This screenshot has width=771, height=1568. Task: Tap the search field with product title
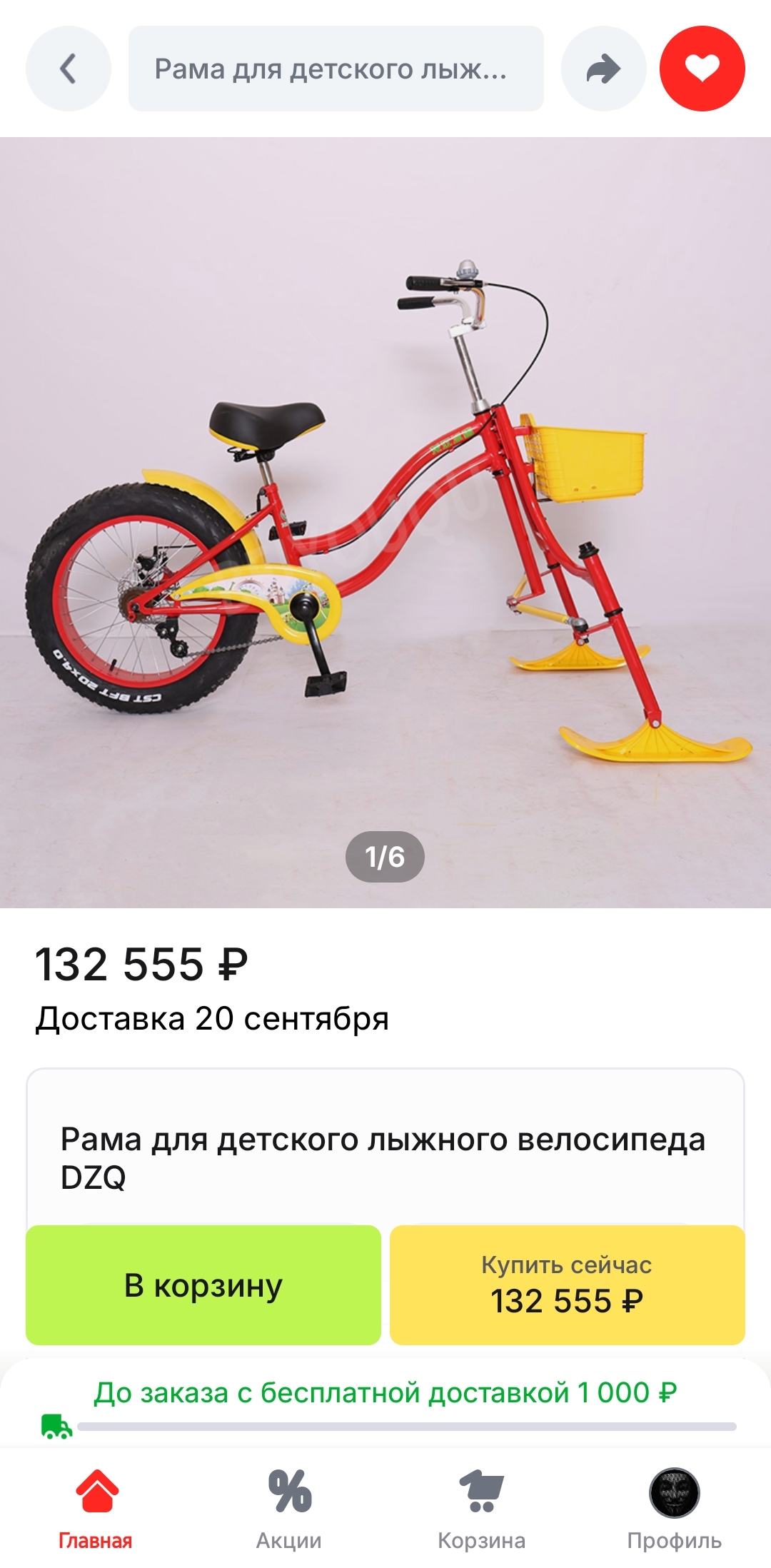tap(336, 69)
